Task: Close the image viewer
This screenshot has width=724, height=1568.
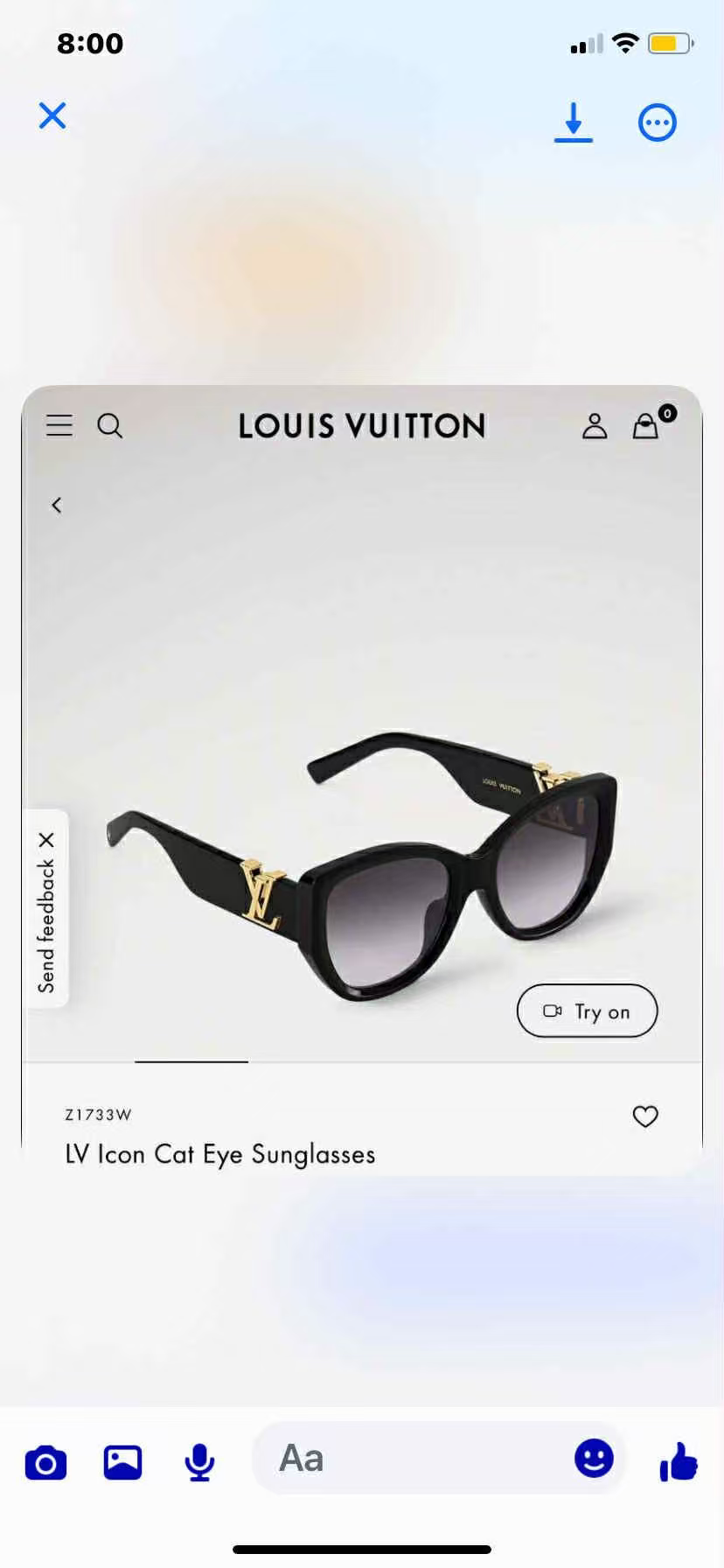Action: (x=52, y=115)
